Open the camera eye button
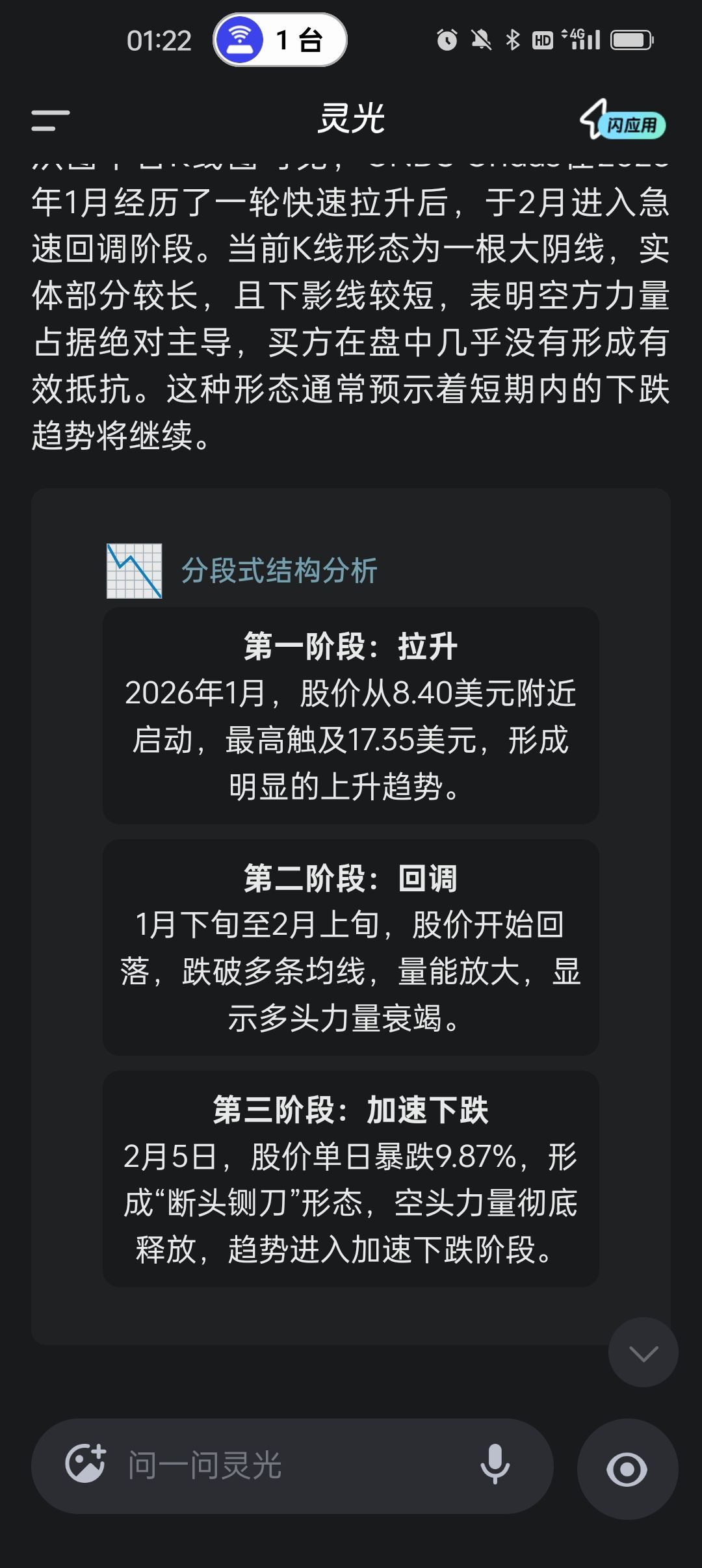The width and height of the screenshot is (702, 1568). coord(627,1469)
